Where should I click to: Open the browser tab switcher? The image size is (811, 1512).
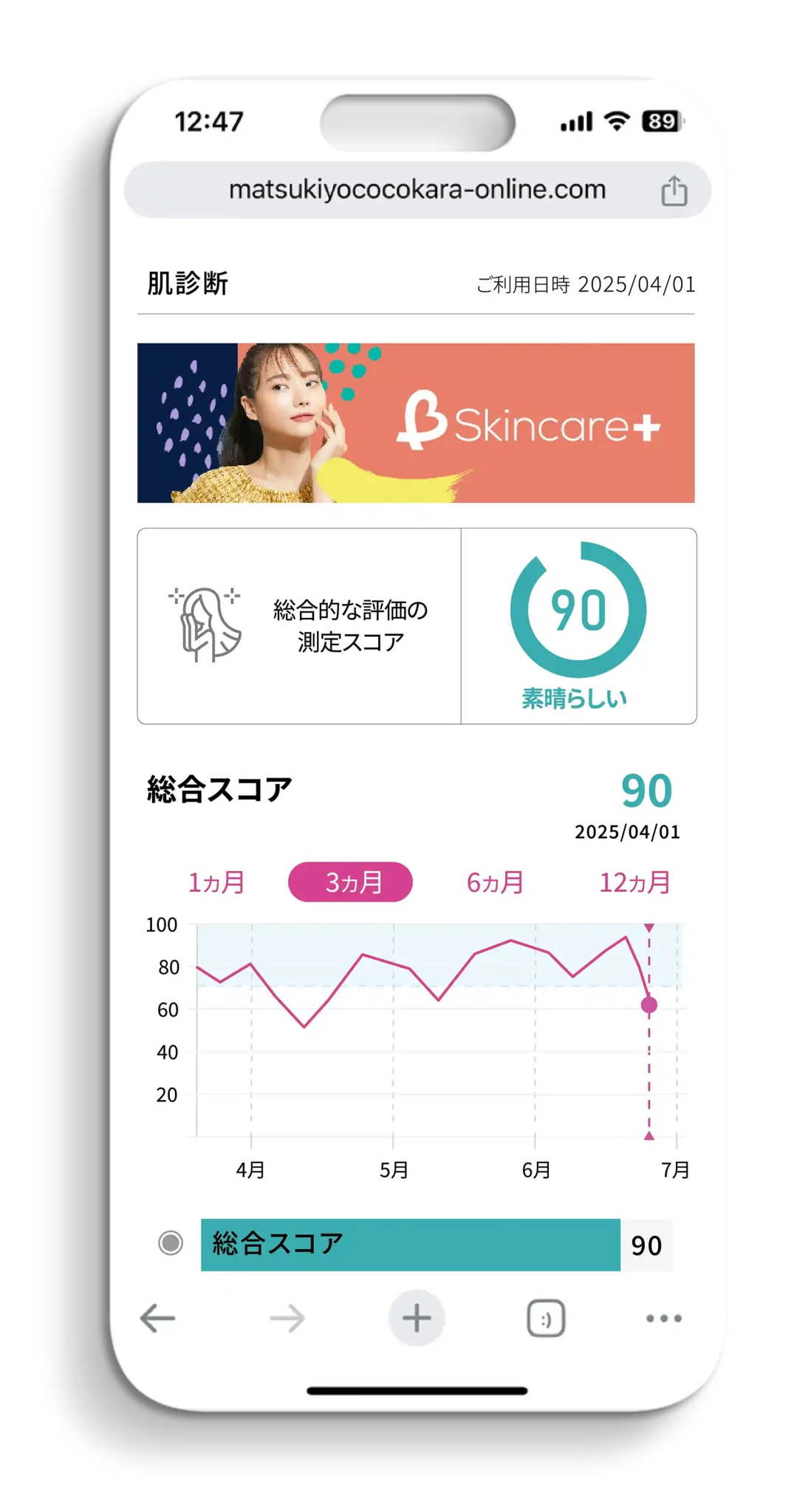click(546, 1319)
